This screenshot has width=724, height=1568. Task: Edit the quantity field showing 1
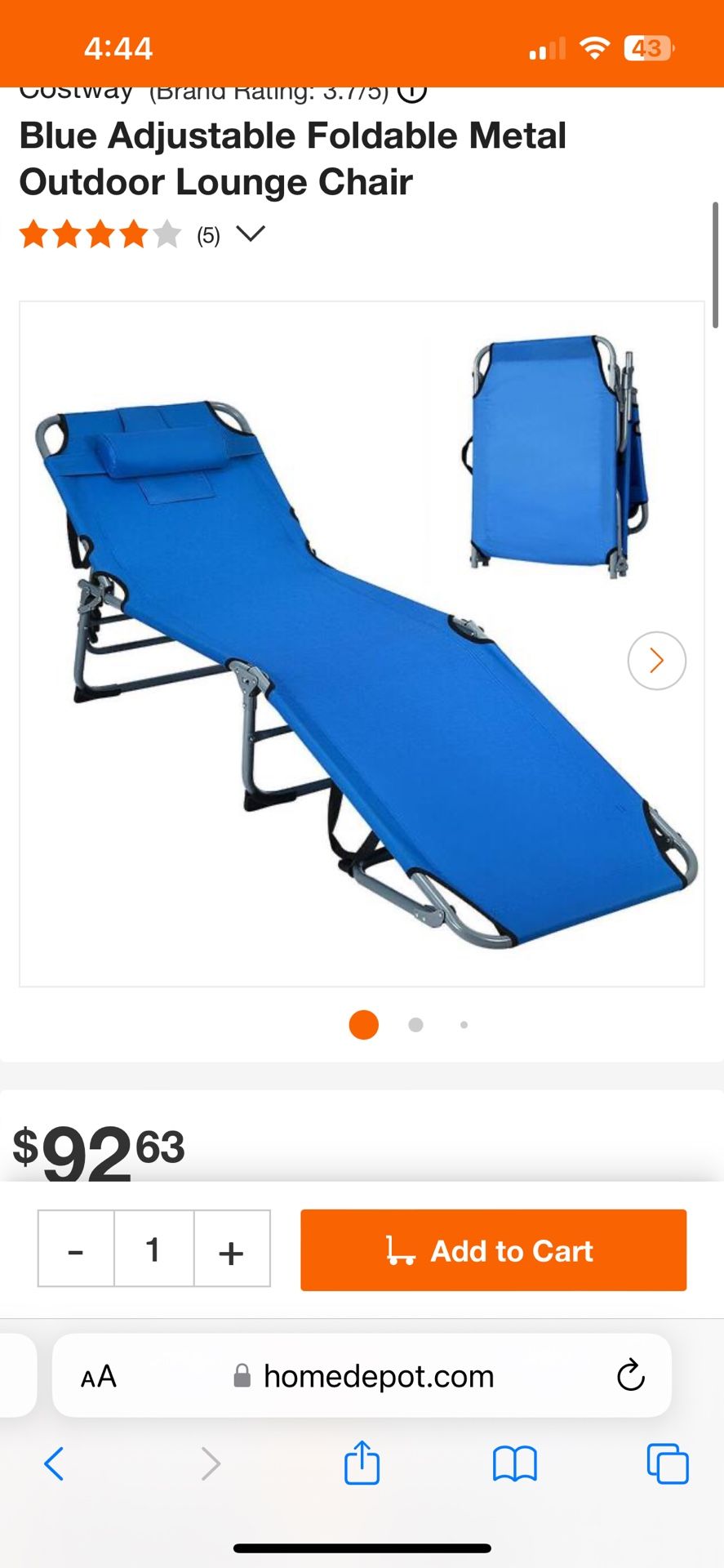click(153, 1249)
